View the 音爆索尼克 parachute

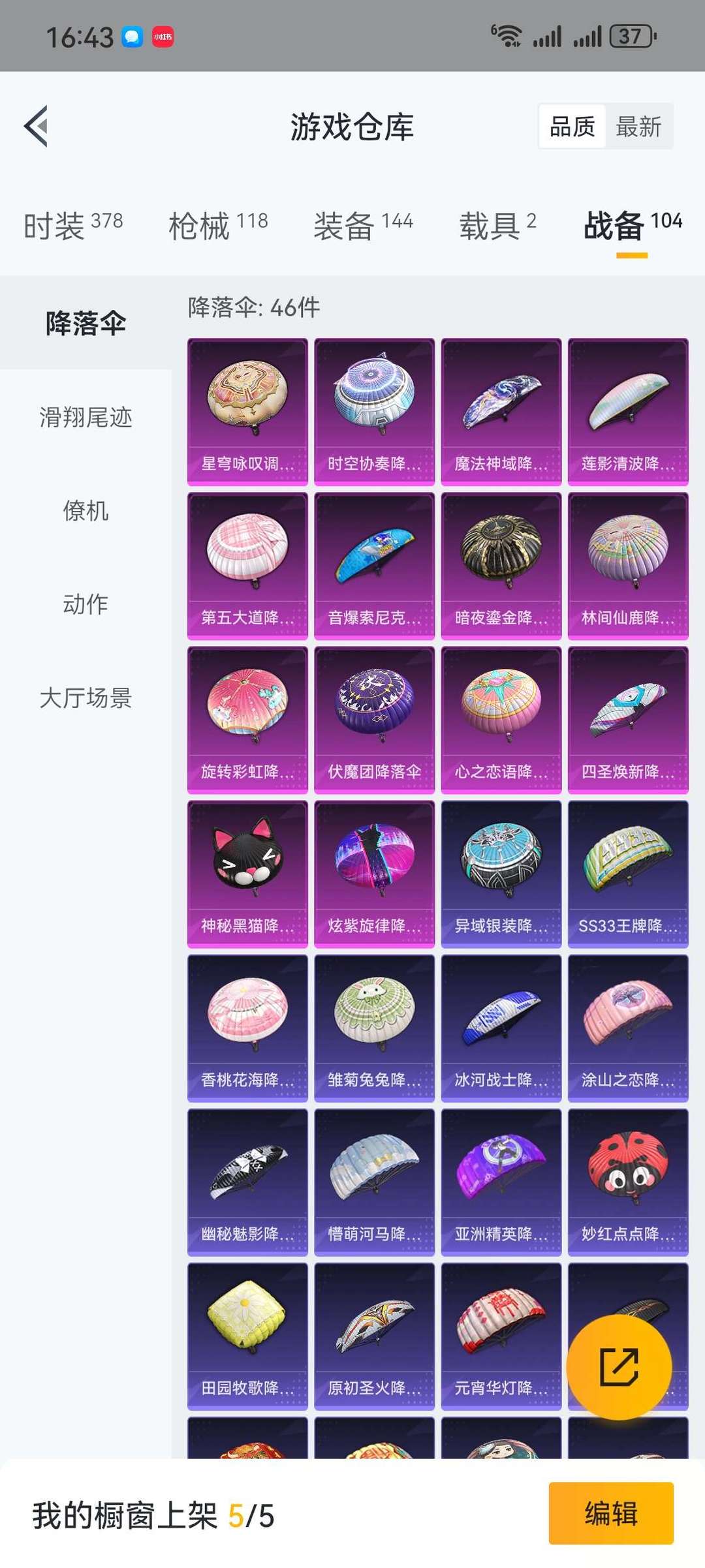[x=374, y=566]
